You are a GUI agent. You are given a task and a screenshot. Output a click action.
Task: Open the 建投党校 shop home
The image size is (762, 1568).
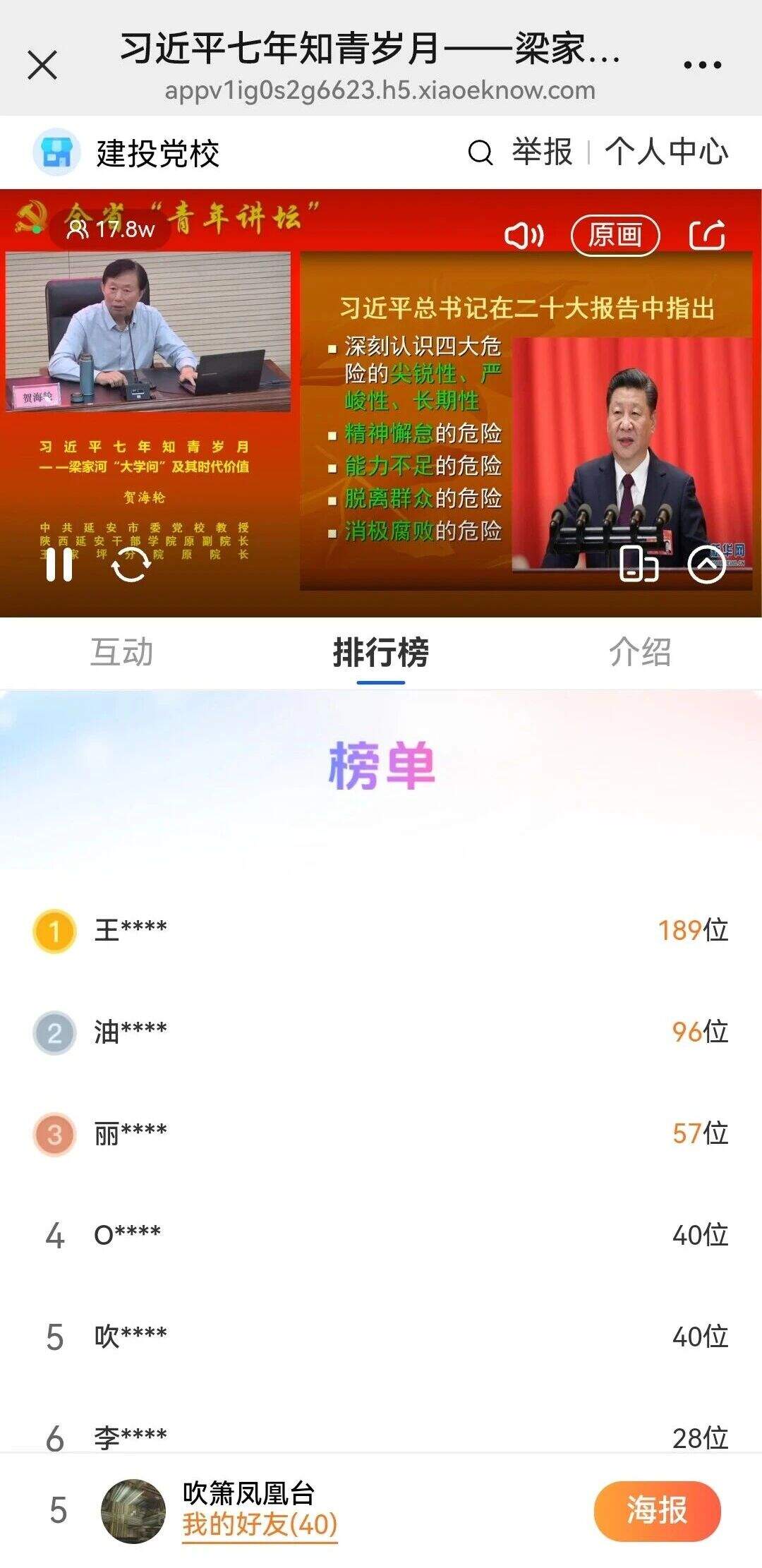[127, 152]
